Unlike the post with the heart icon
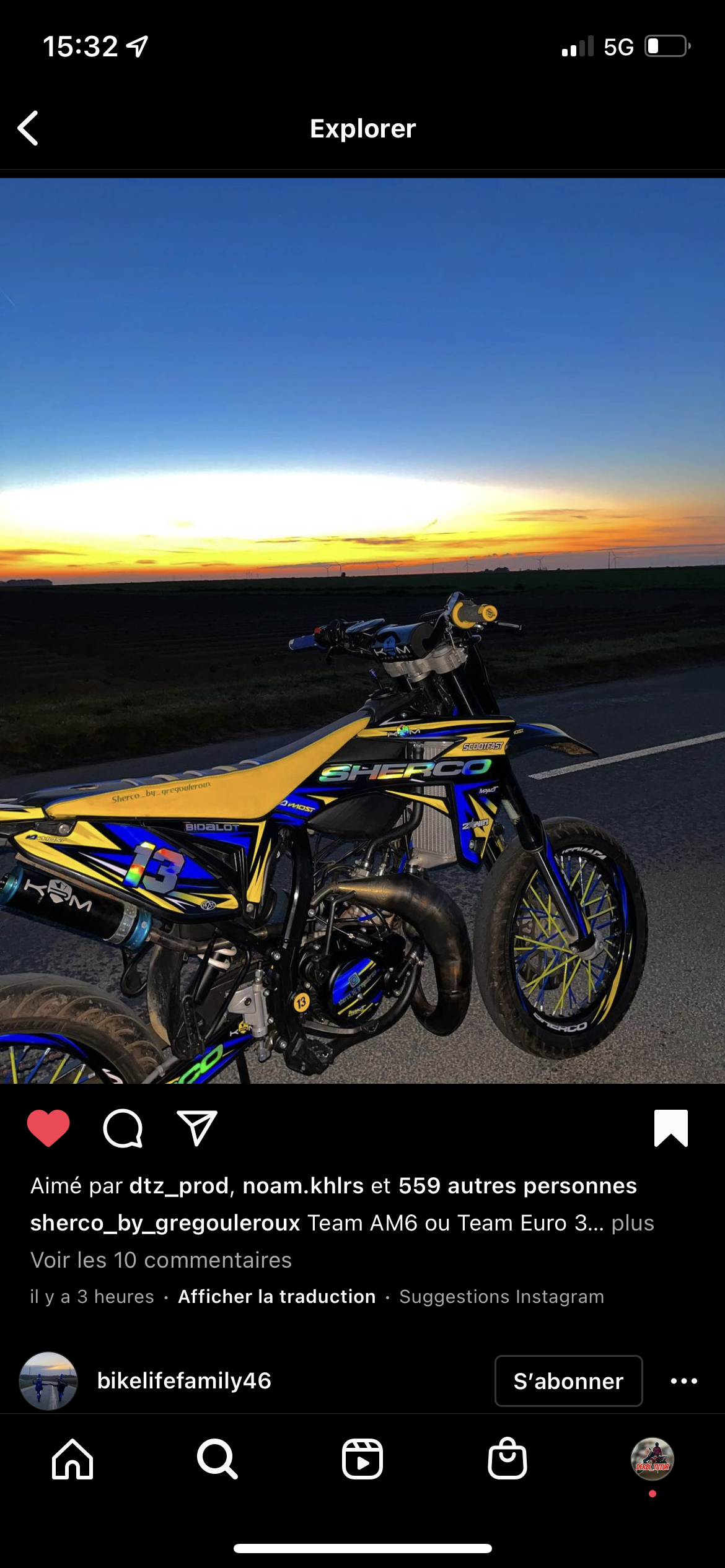 point(48,1128)
